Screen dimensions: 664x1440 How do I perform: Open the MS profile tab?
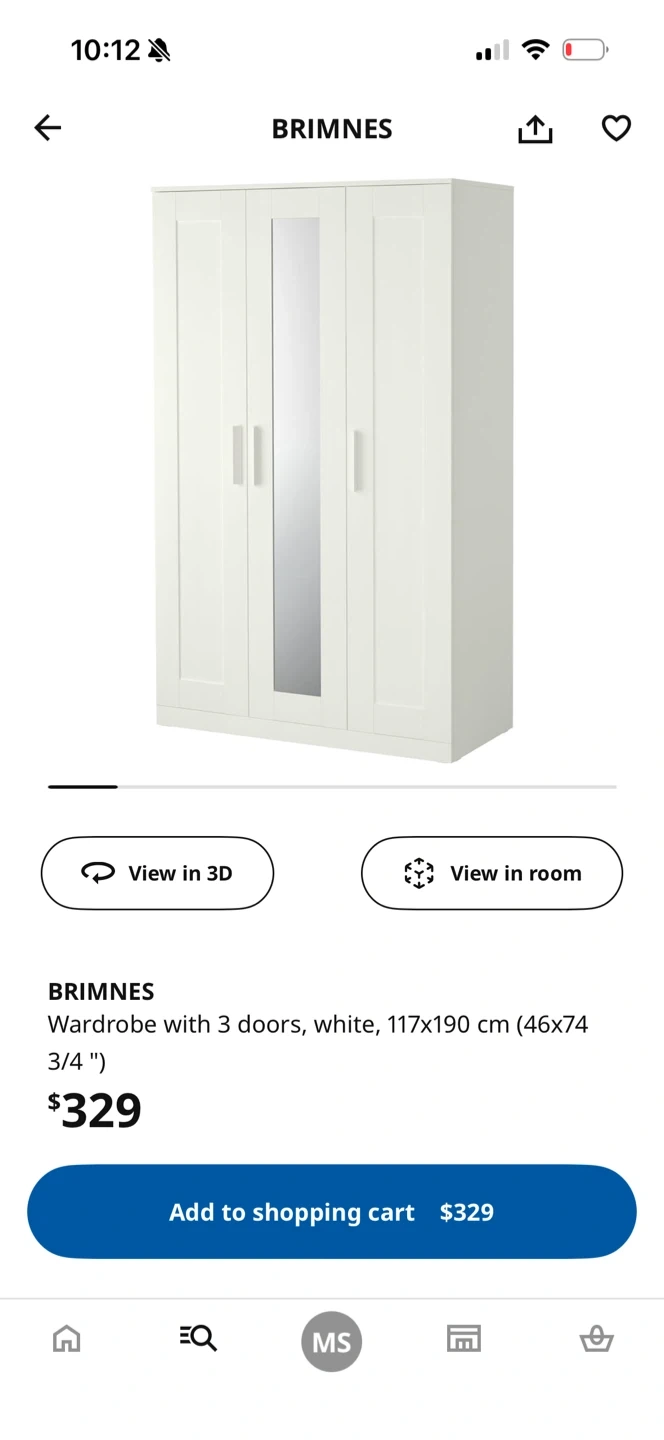point(332,1341)
